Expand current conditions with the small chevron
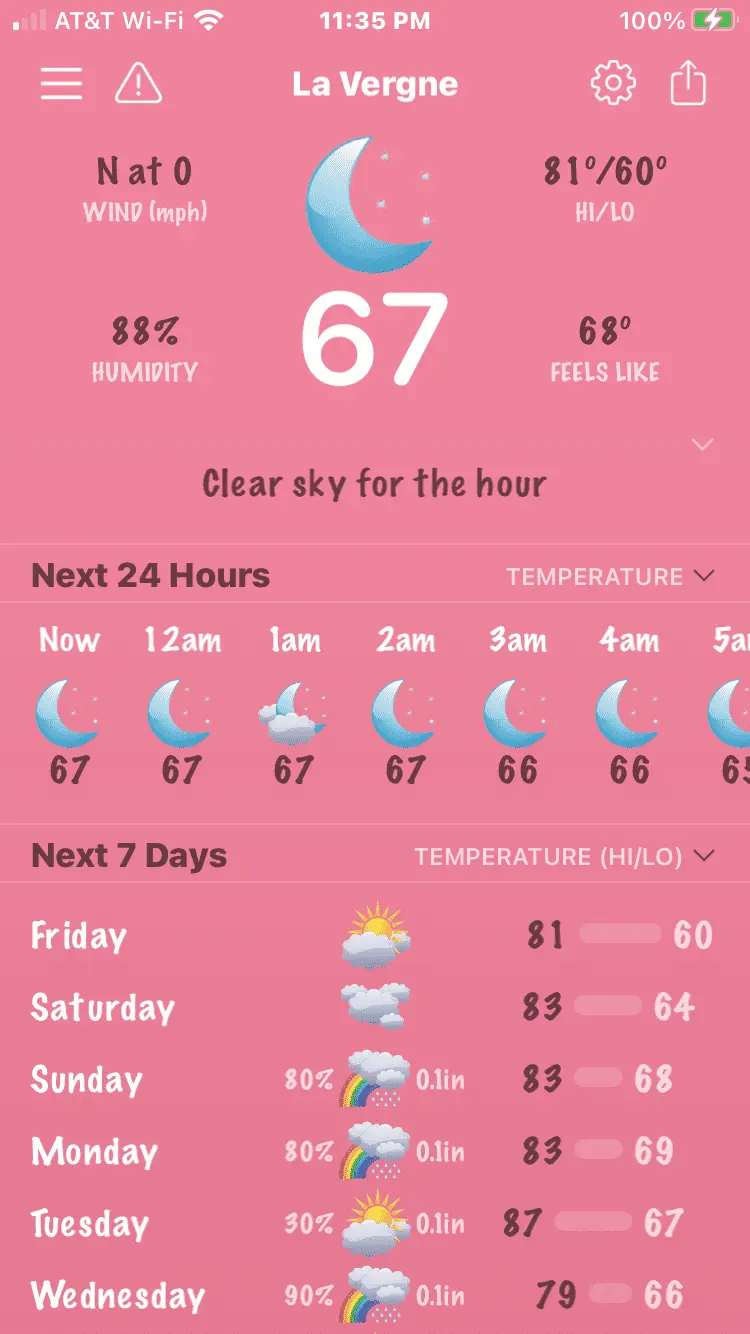The height and width of the screenshot is (1334, 750). (x=703, y=444)
